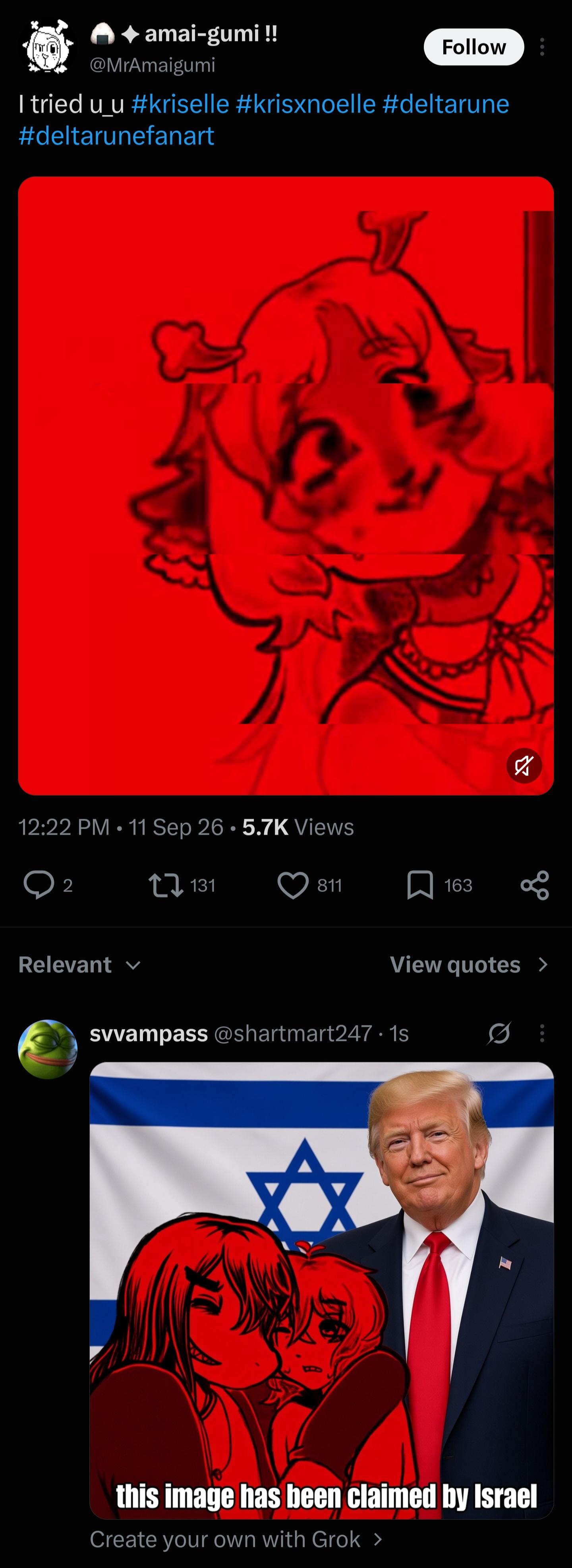Expand the Relevant reply sorting dropdown

(80, 965)
